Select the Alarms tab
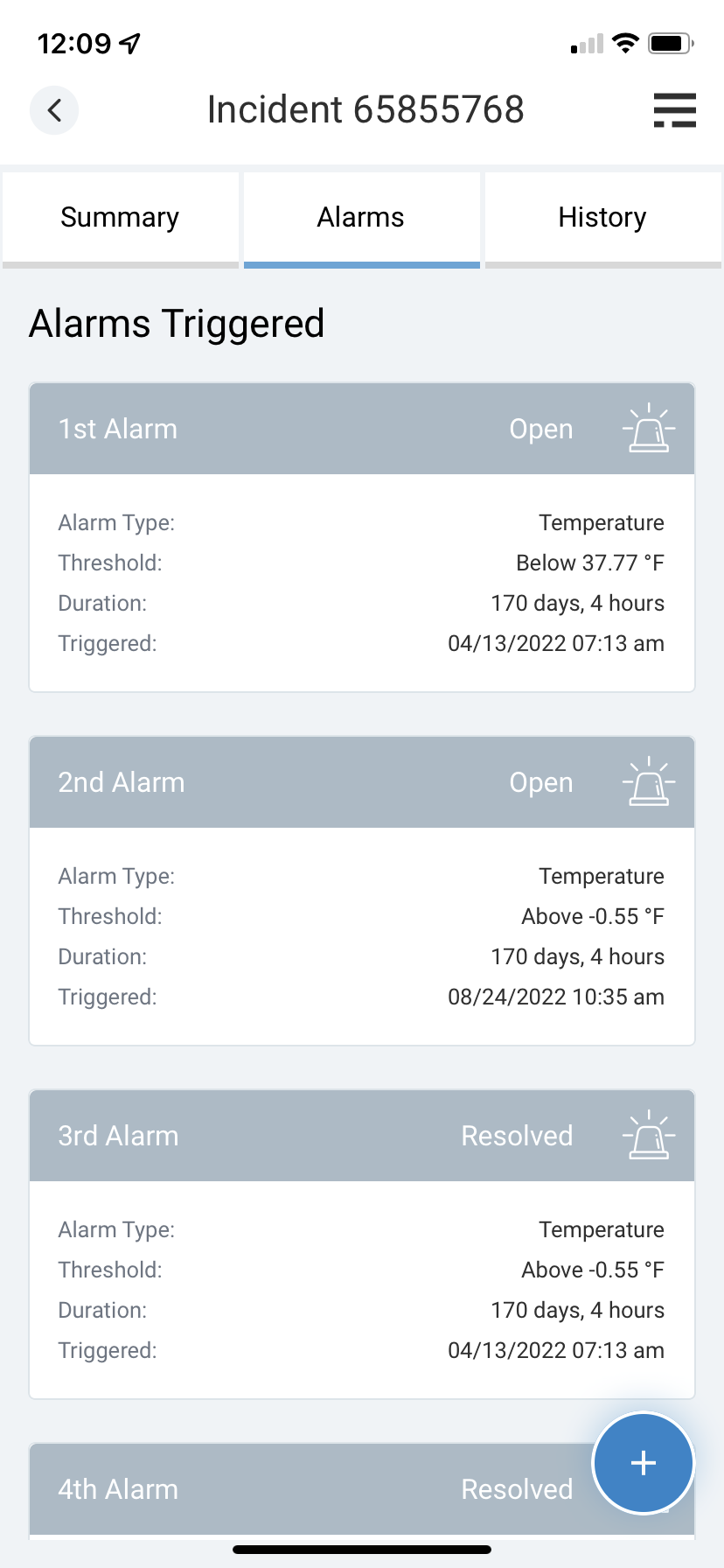Image resolution: width=724 pixels, height=1568 pixels. tap(361, 217)
